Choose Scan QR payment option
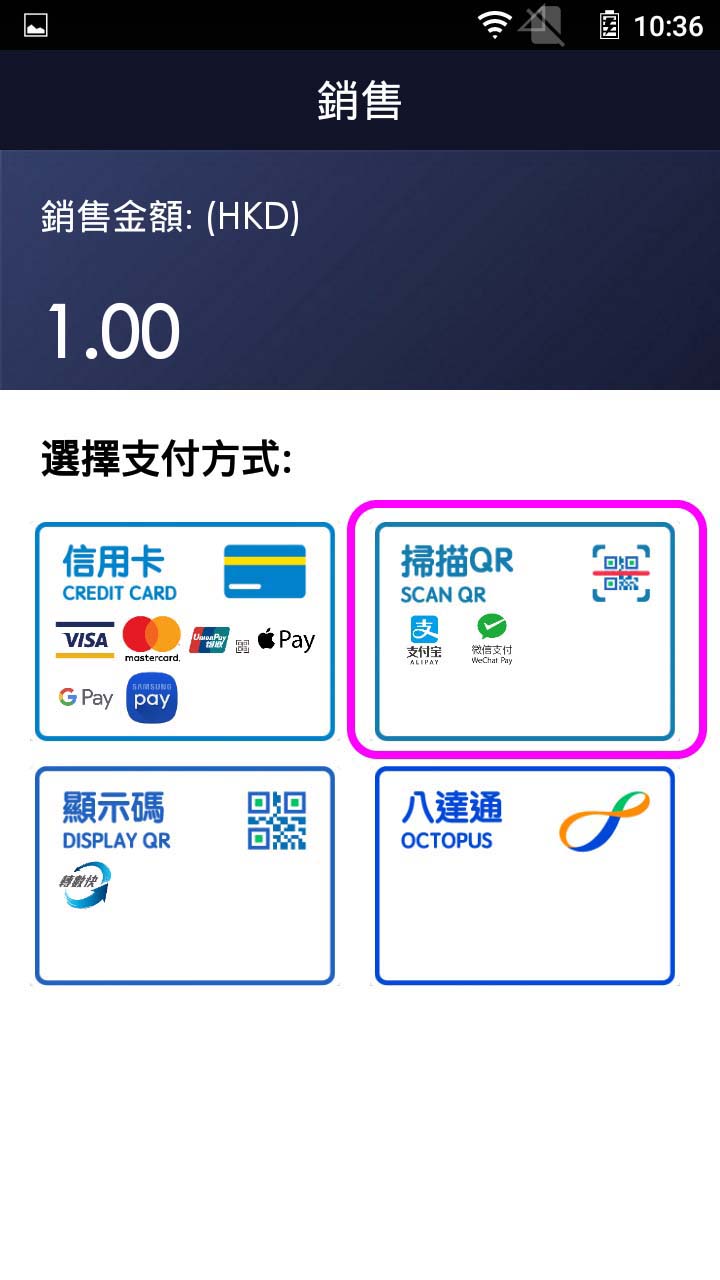 pyautogui.click(x=525, y=630)
